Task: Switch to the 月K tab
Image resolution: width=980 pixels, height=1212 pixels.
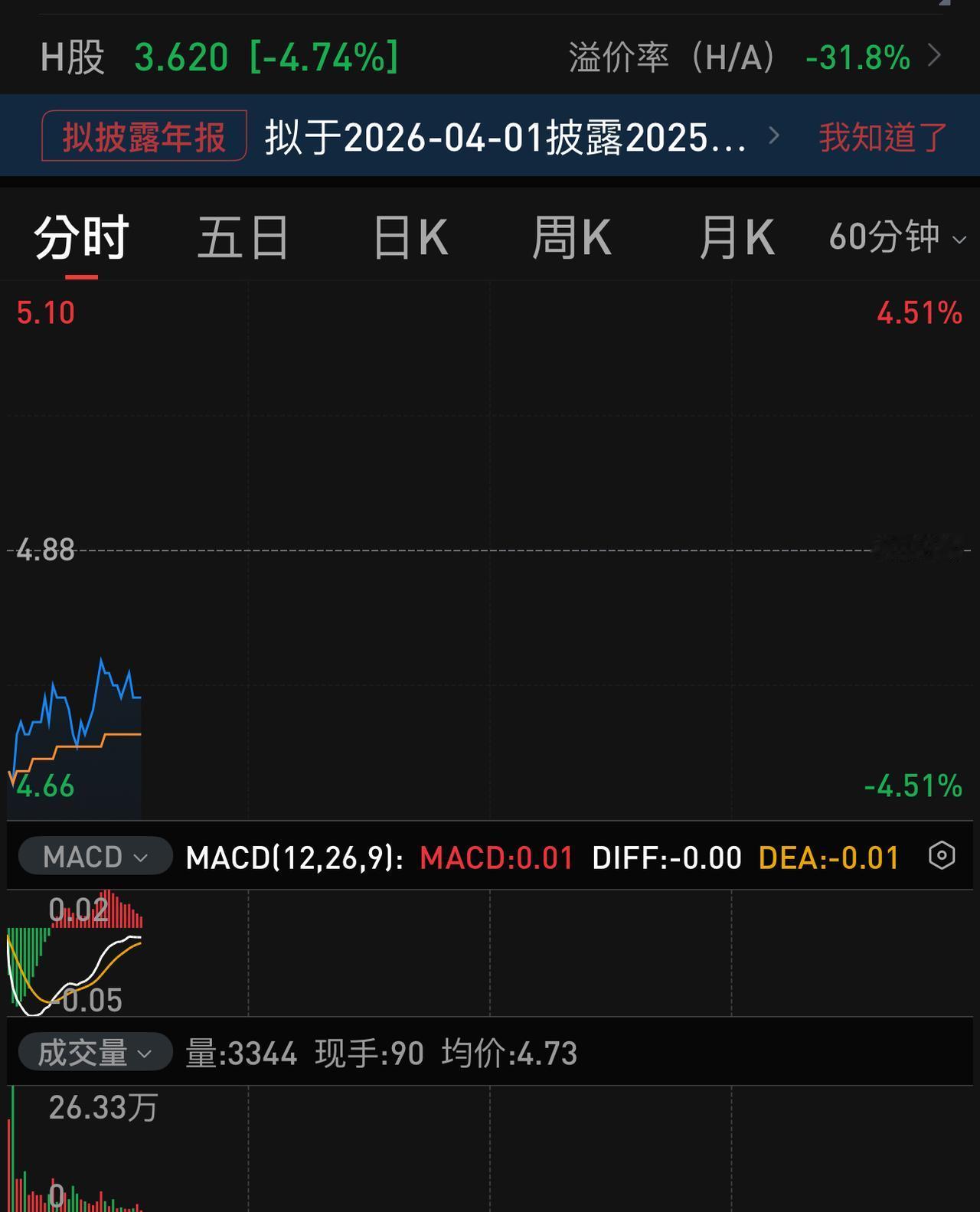Action: pyautogui.click(x=737, y=237)
